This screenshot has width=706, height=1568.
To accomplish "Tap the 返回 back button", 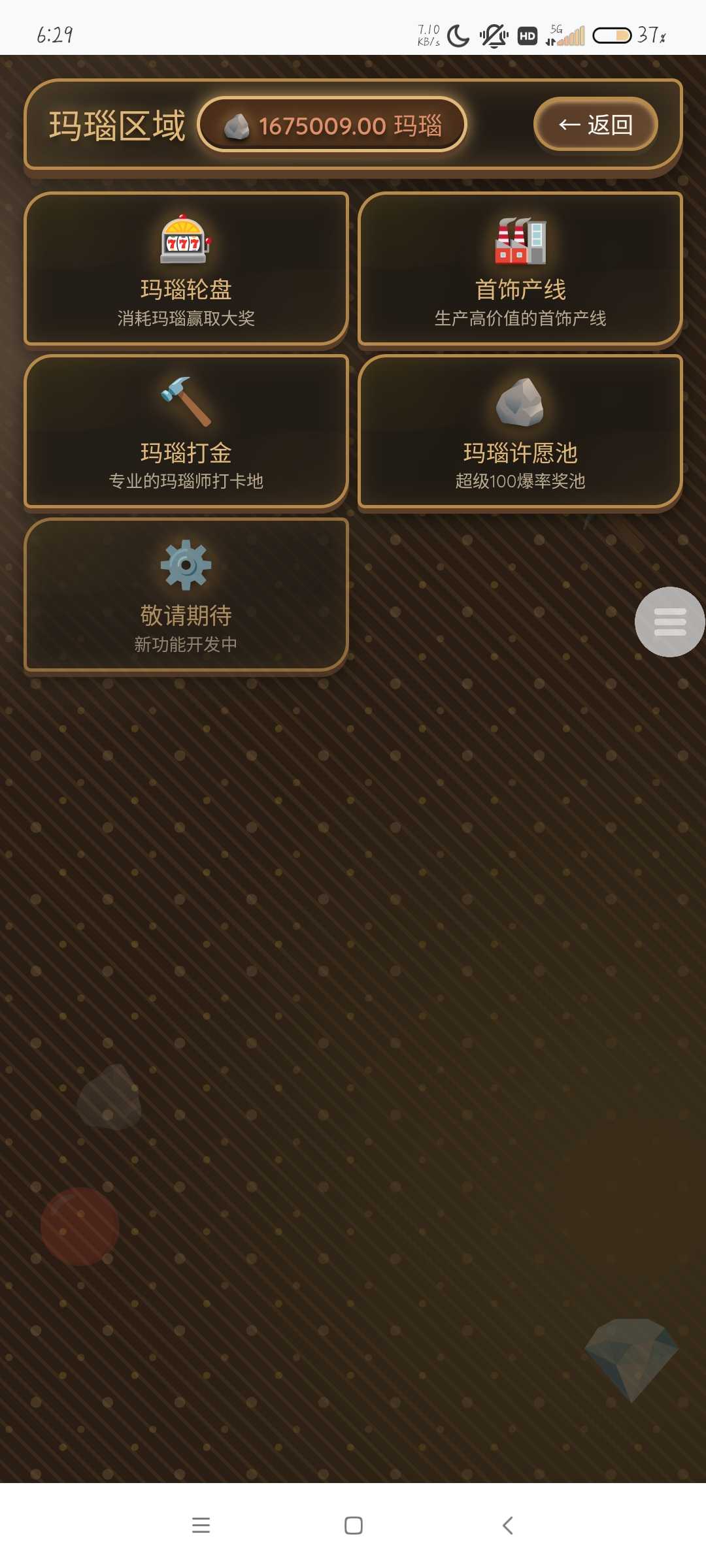I will pyautogui.click(x=596, y=124).
